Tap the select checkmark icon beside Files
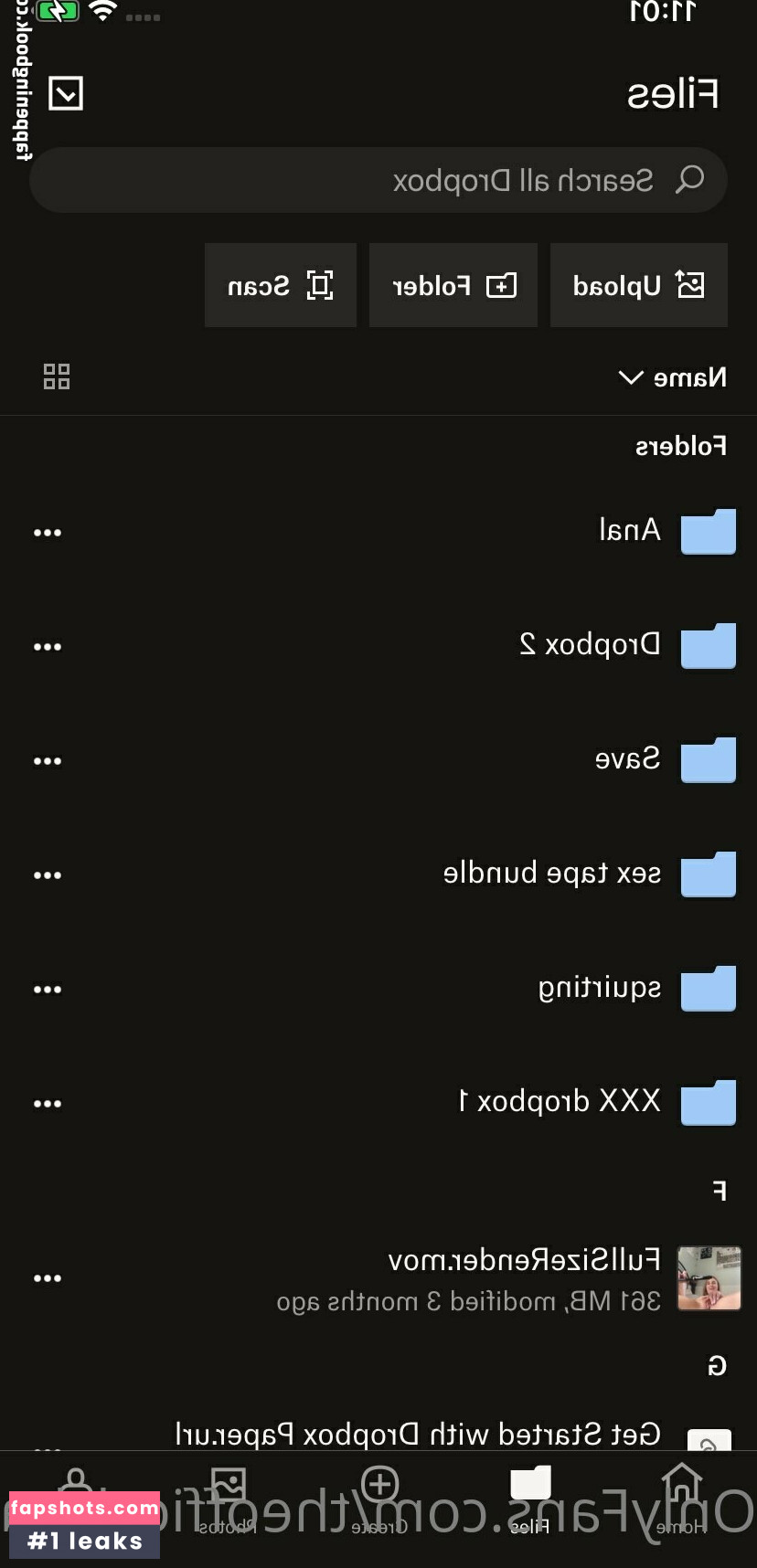 (66, 93)
